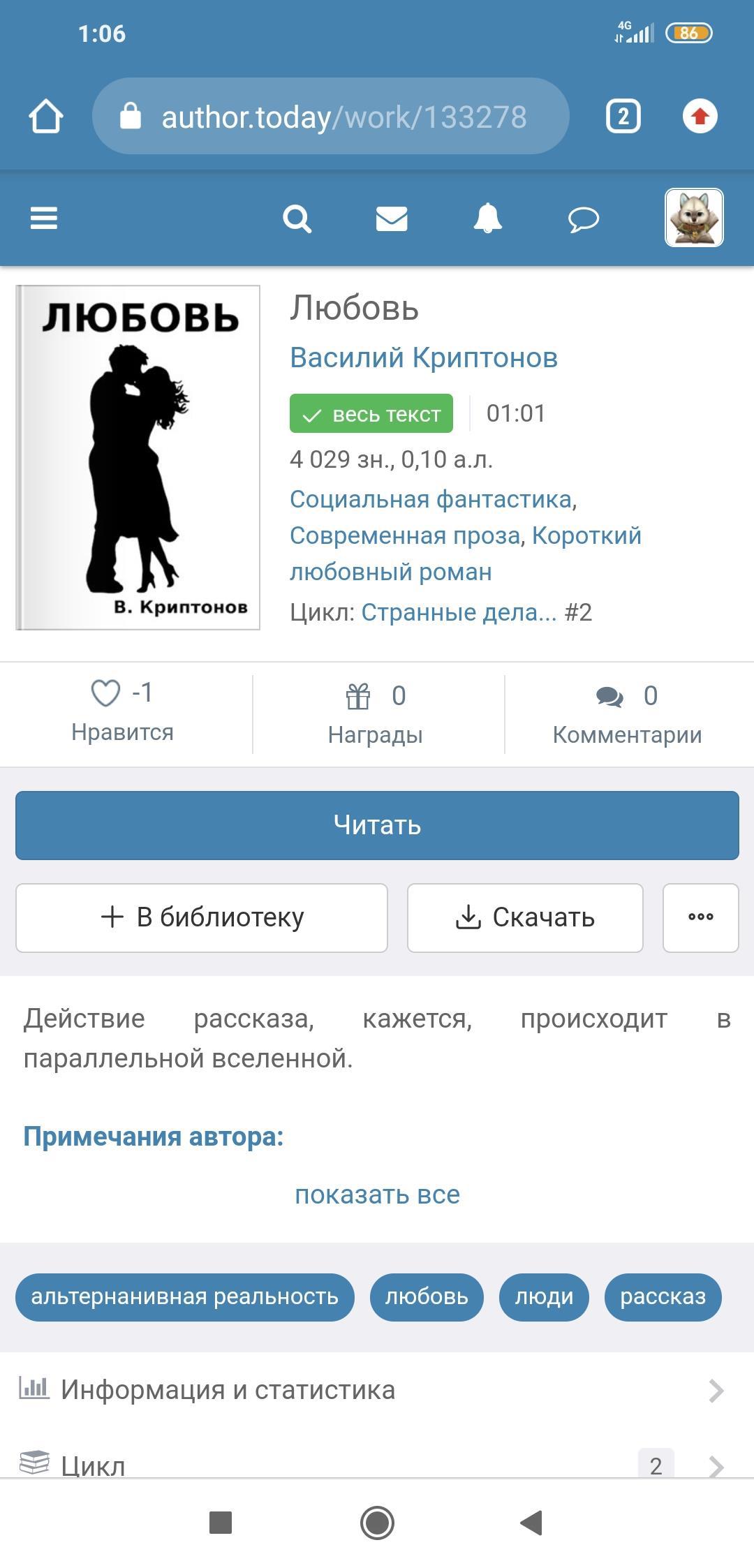Open author Василий Криптонов's page
This screenshot has width=754, height=1568.
(x=423, y=357)
